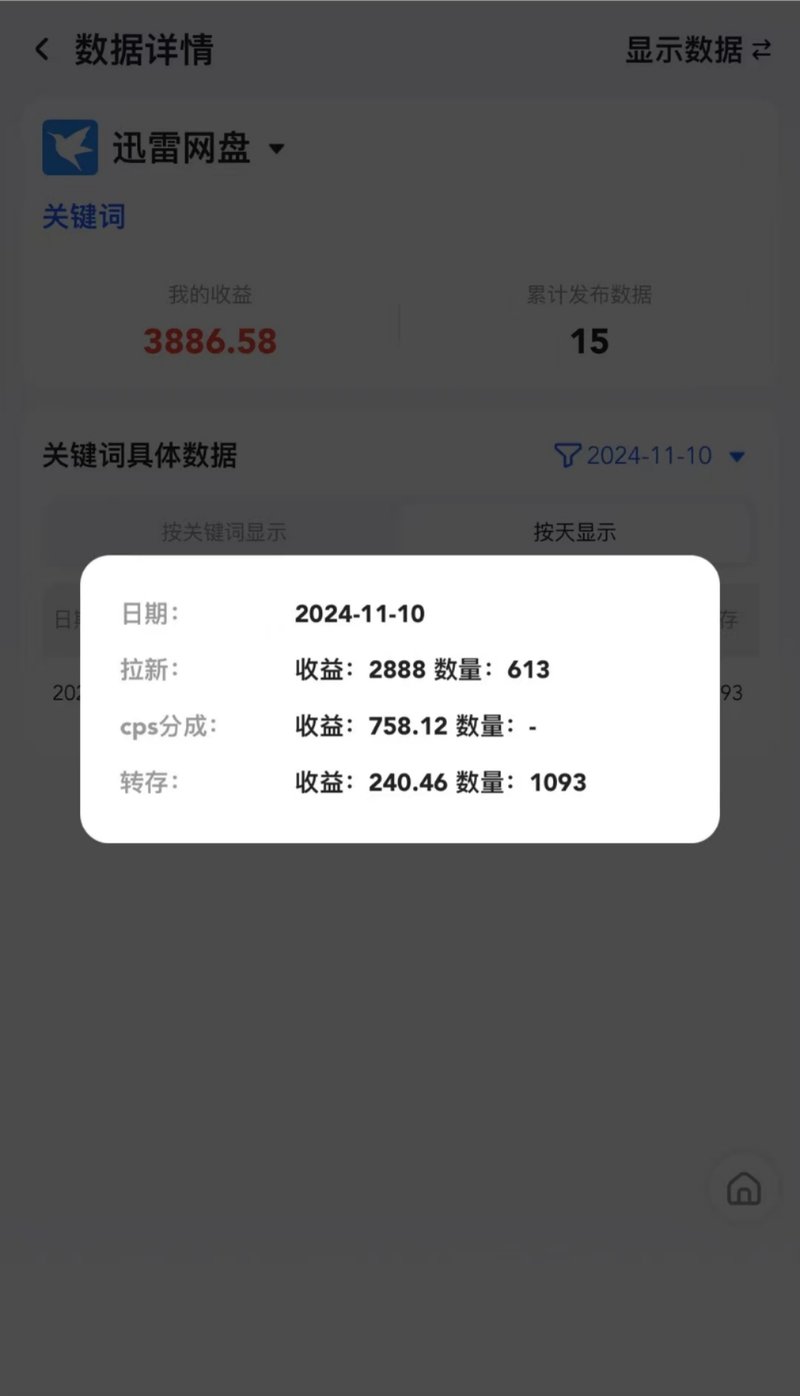Tap the floating home button
800x1396 pixels.
(x=743, y=1188)
